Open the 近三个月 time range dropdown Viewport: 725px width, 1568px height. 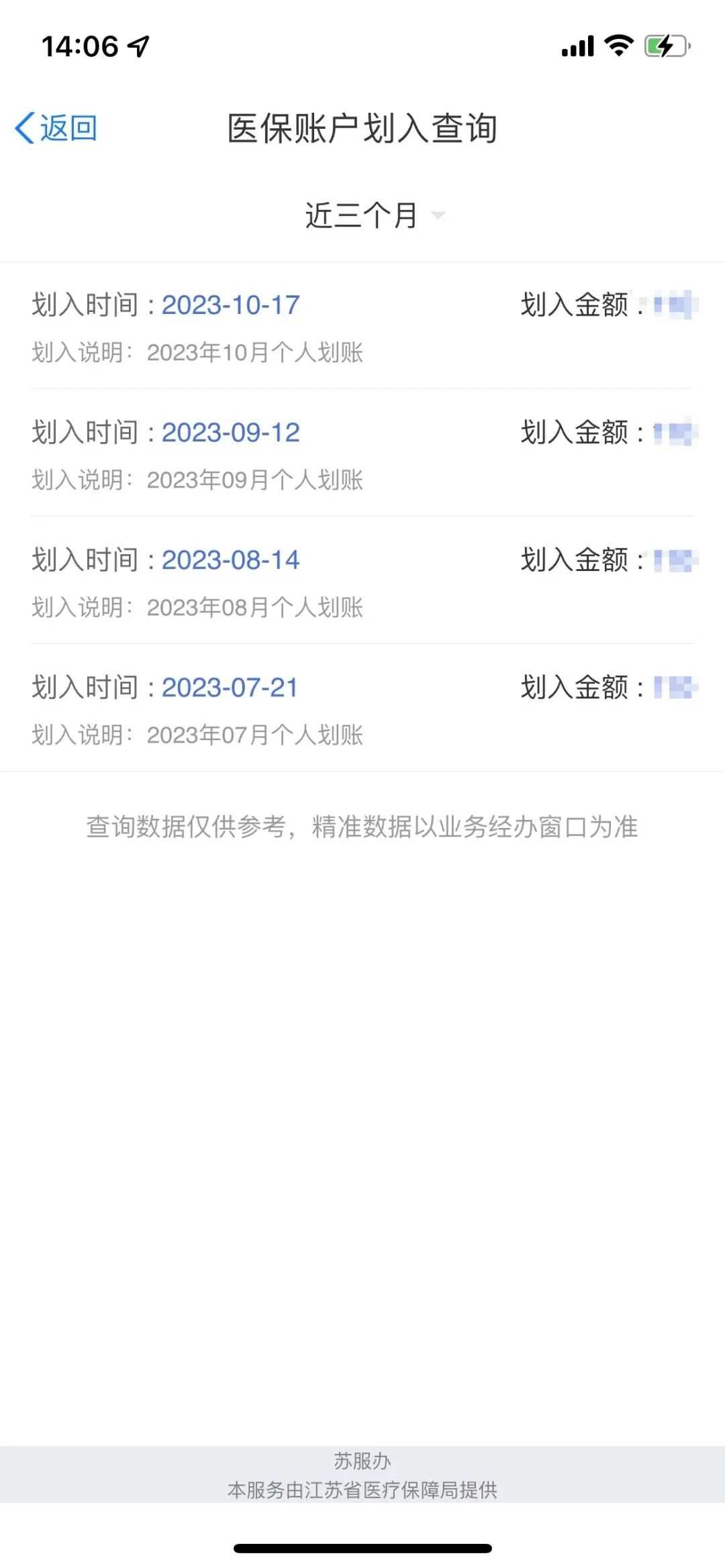pyautogui.click(x=373, y=215)
